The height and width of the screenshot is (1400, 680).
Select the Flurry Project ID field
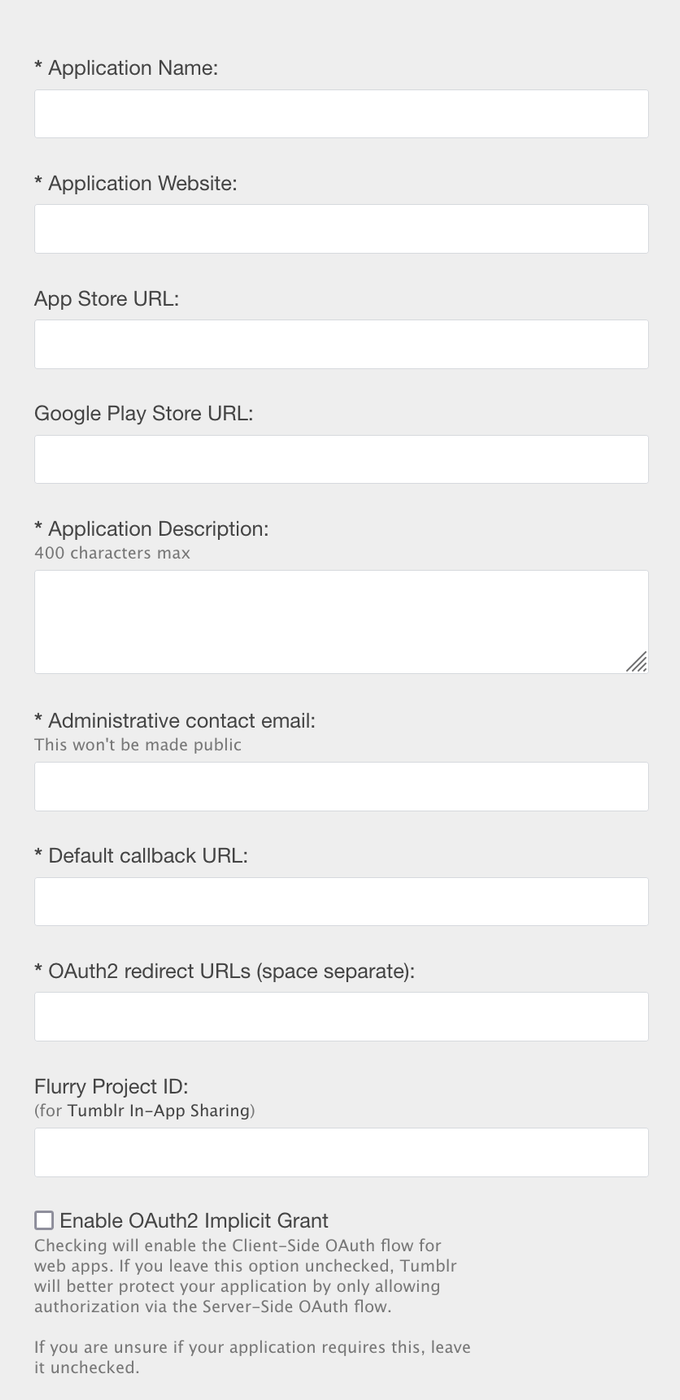[341, 1153]
